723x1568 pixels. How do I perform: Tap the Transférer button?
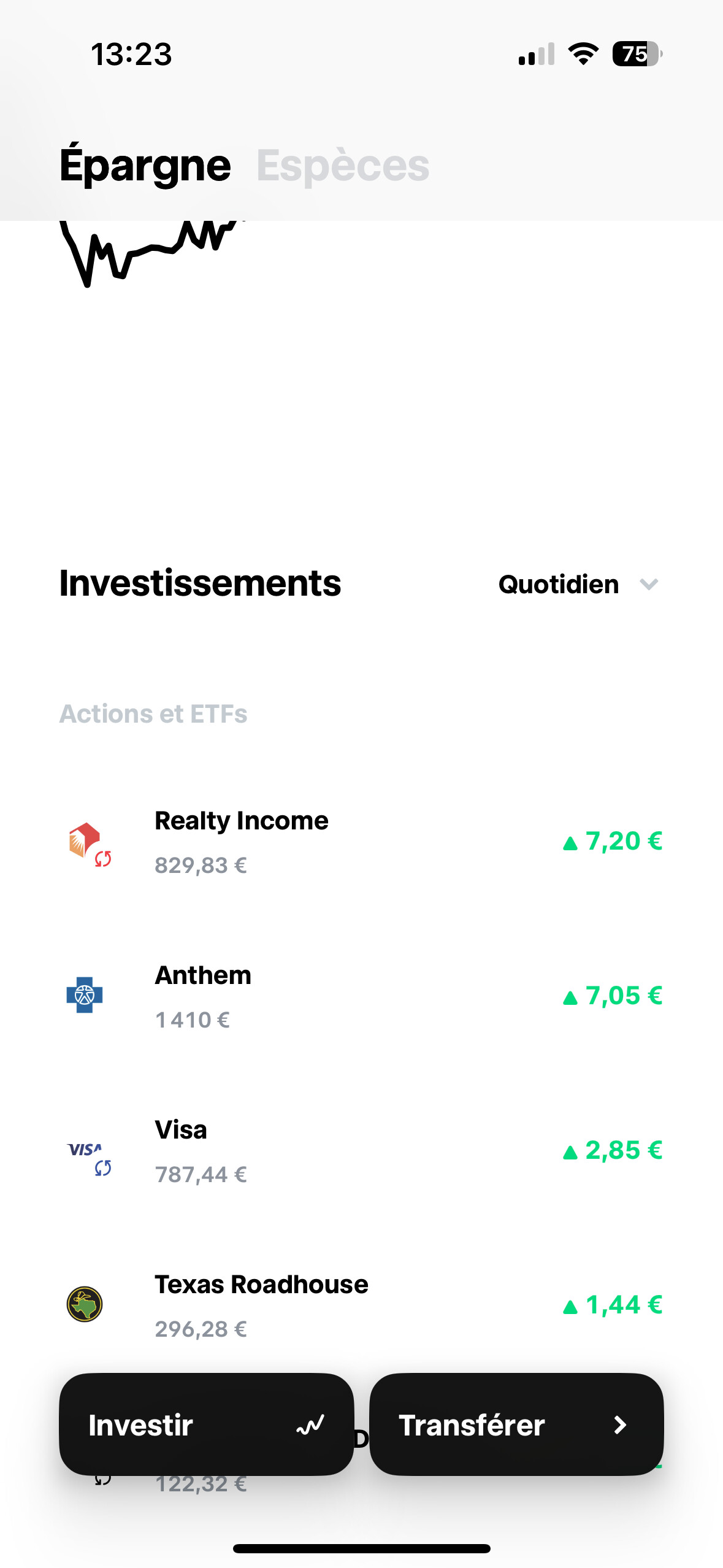click(516, 1424)
